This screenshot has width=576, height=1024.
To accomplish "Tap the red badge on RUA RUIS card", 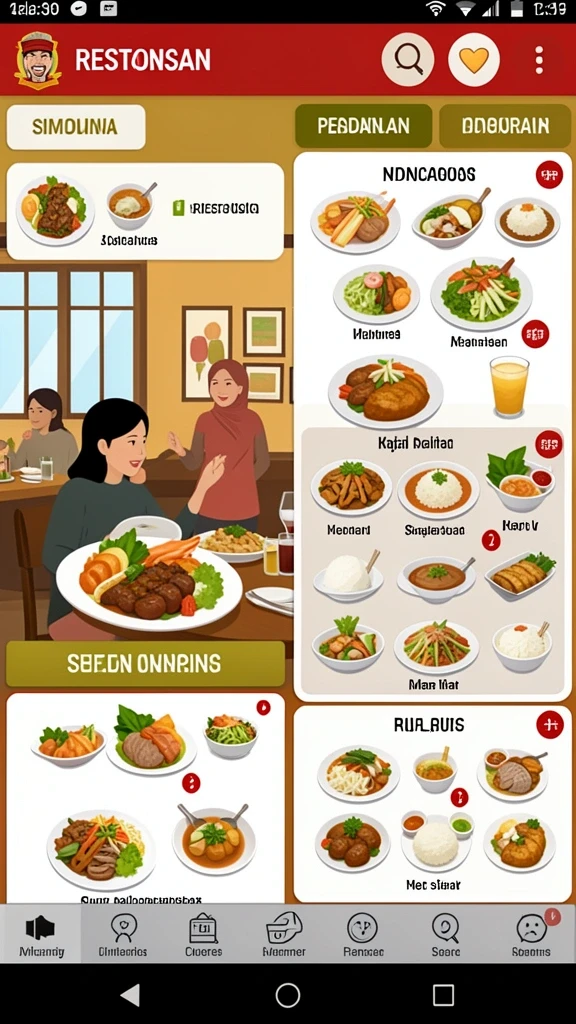I will tap(549, 724).
